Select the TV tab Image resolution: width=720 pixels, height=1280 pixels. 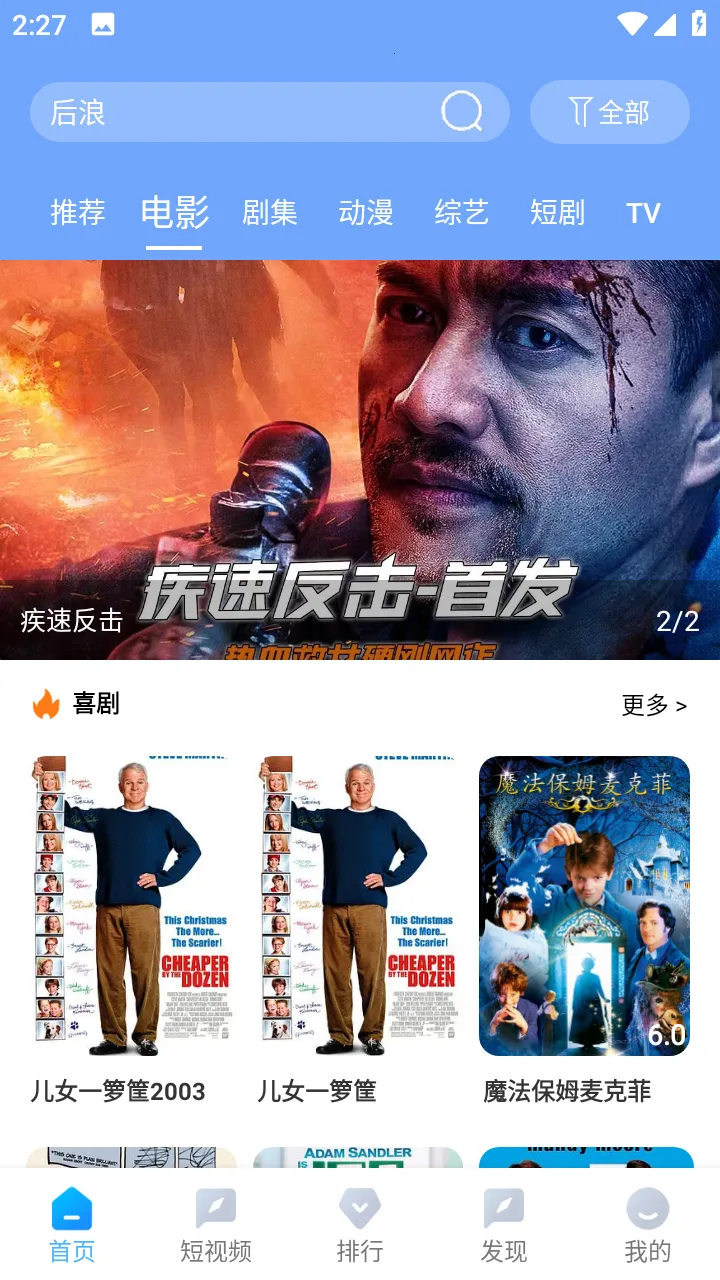[x=643, y=213]
